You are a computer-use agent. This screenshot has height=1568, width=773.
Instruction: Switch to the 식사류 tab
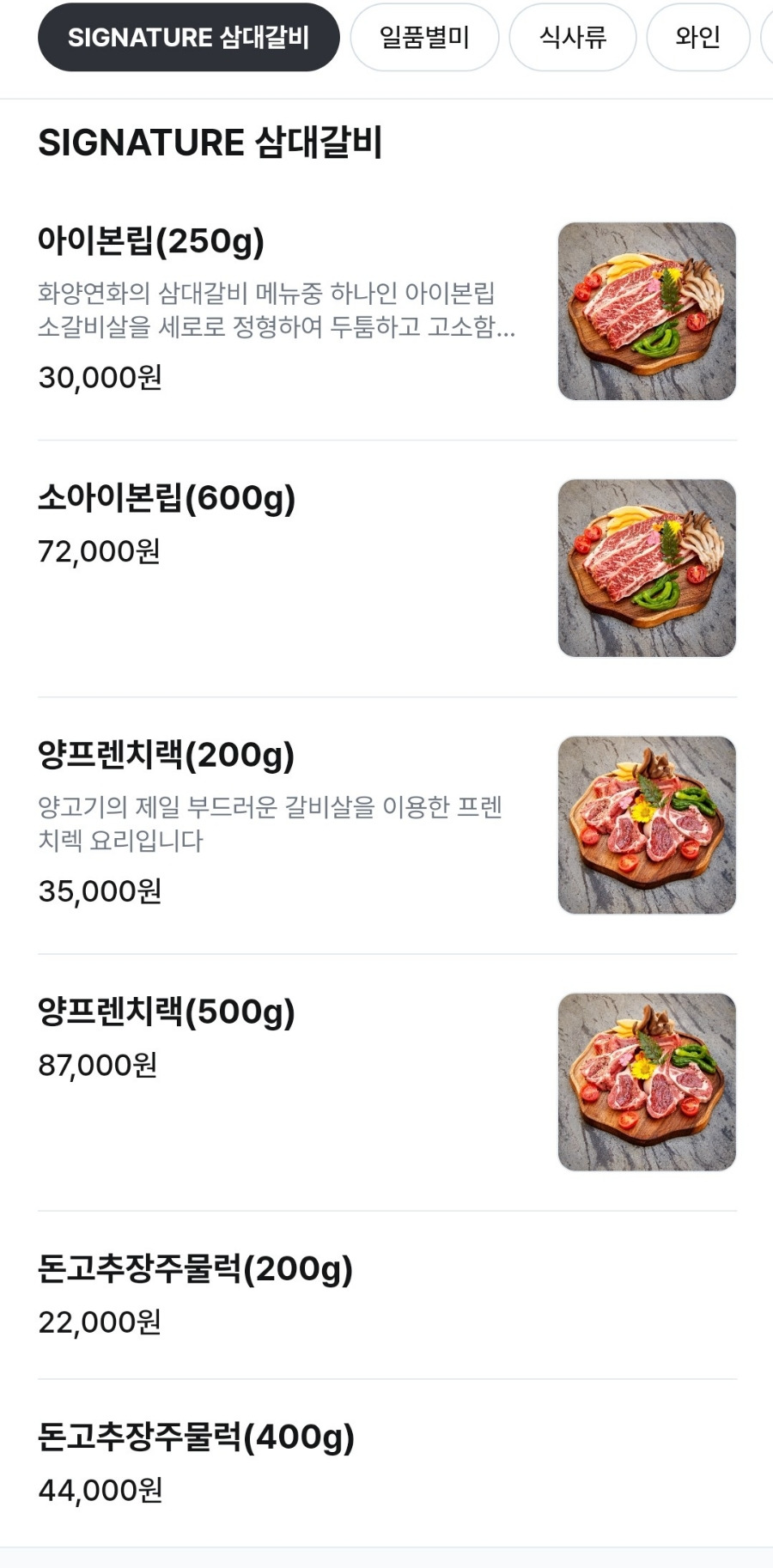point(572,37)
